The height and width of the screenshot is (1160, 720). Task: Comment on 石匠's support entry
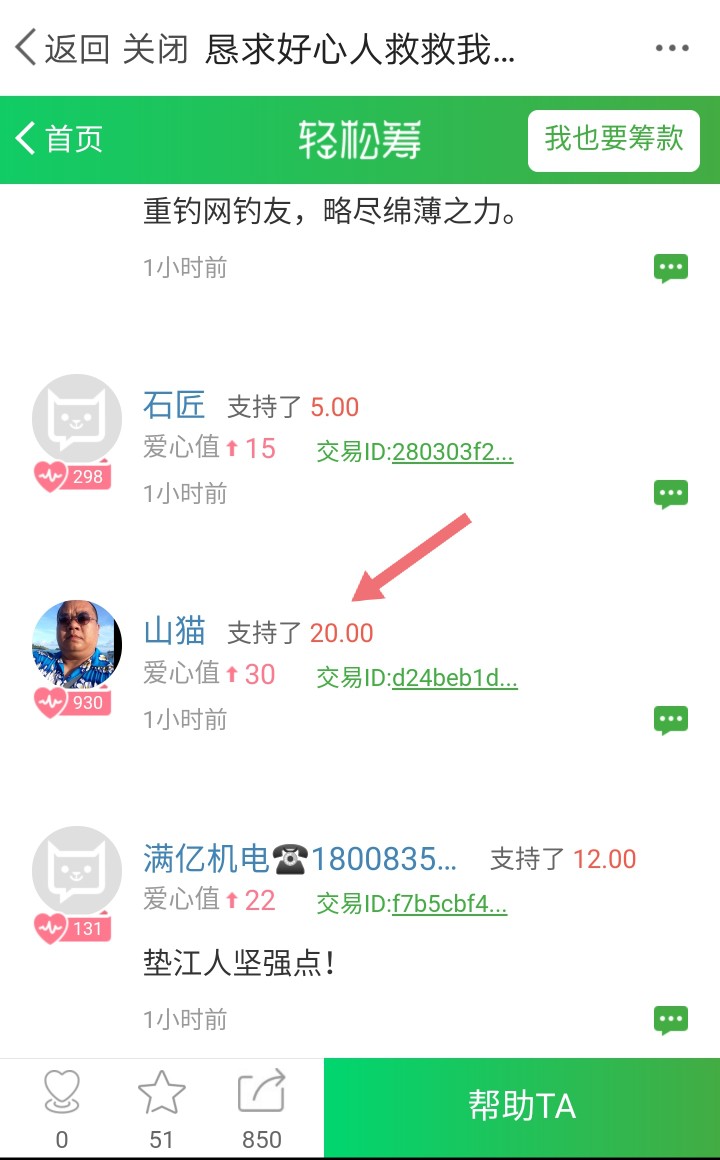[x=670, y=494]
